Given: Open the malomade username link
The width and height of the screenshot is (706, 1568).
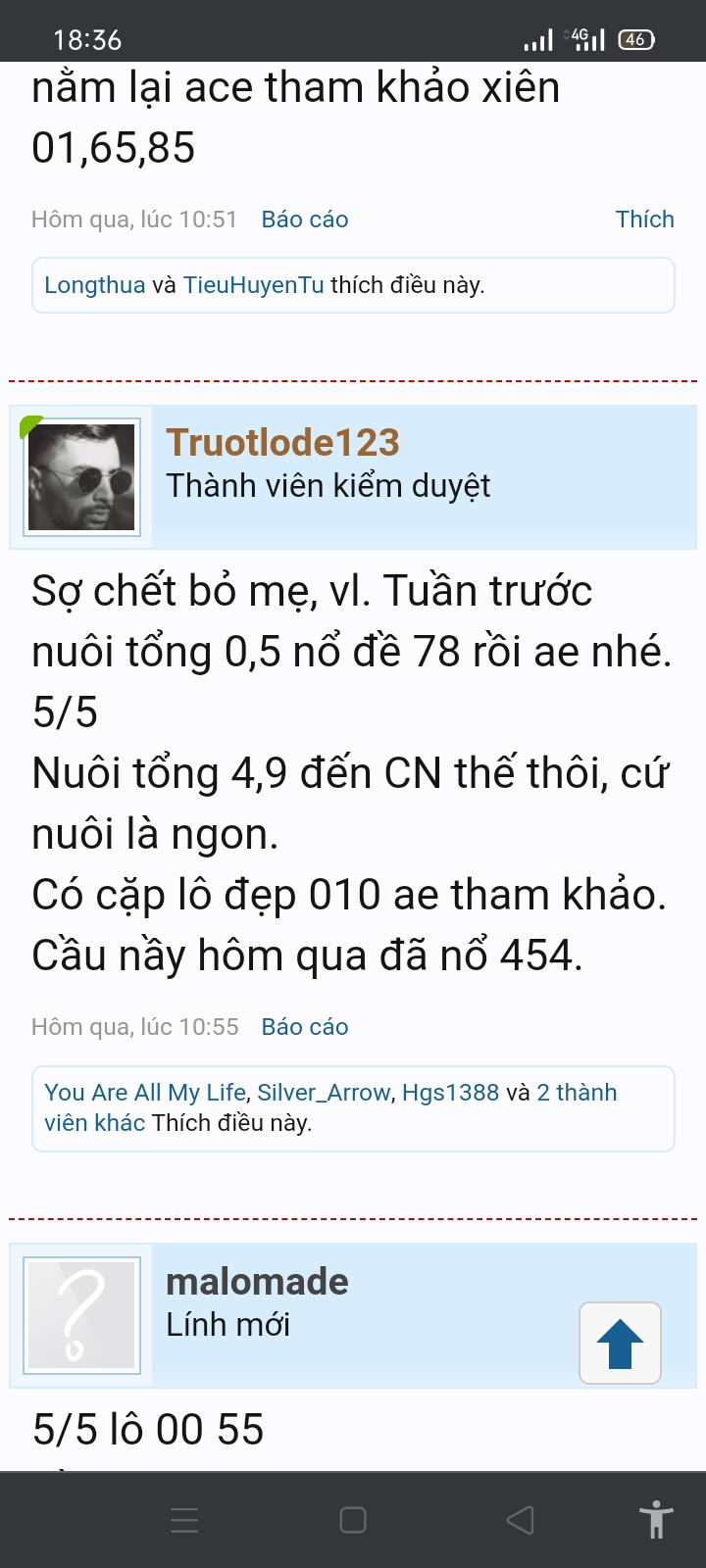Looking at the screenshot, I should [257, 1282].
